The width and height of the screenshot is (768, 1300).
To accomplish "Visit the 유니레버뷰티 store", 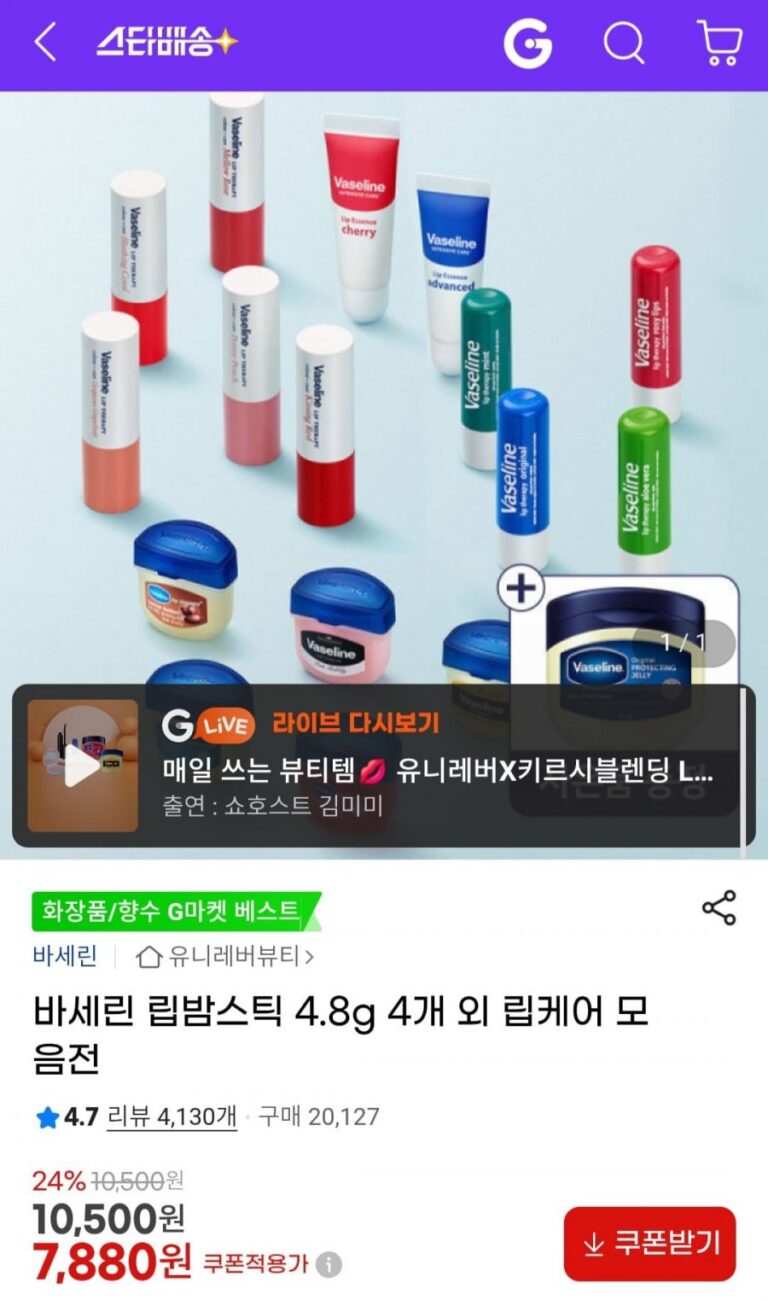I will [226, 957].
